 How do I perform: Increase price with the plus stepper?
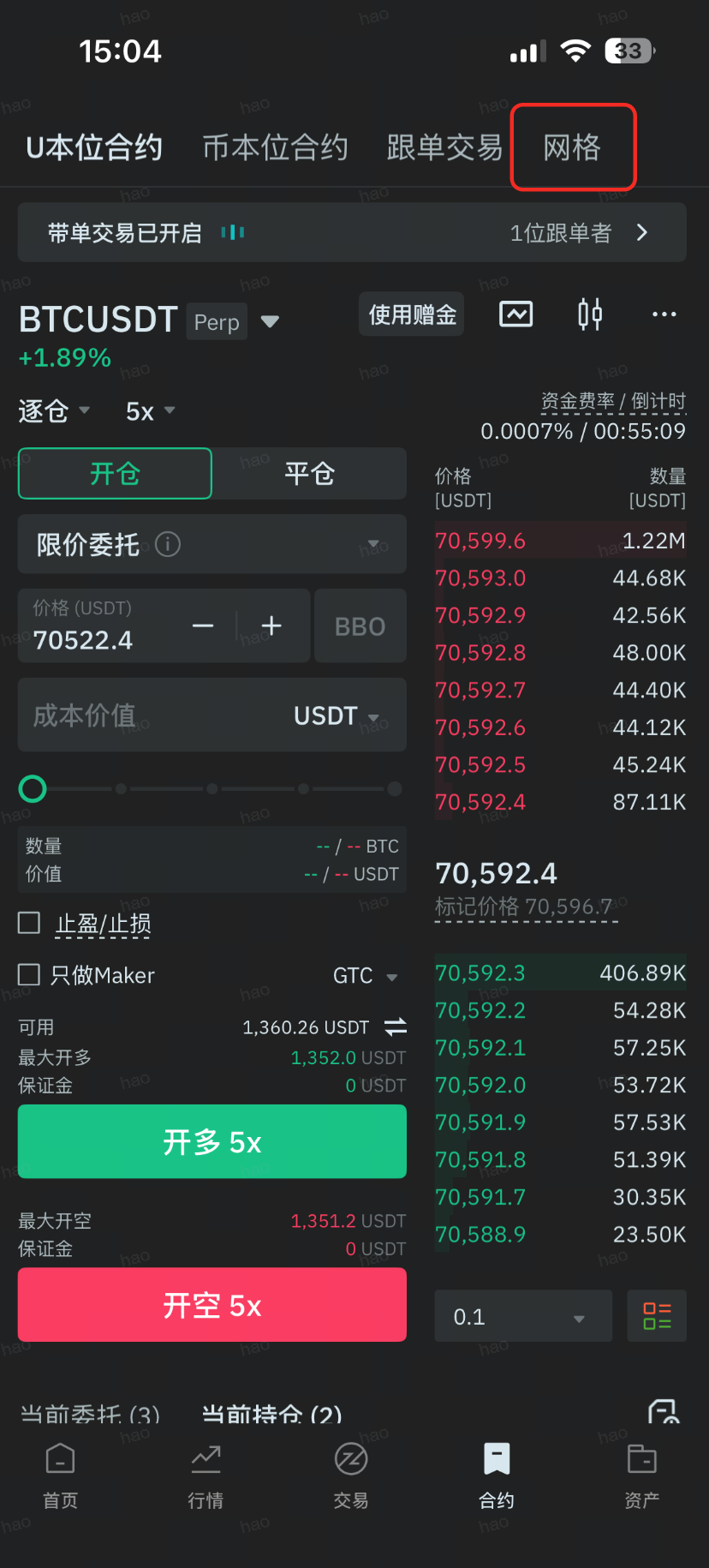point(271,626)
